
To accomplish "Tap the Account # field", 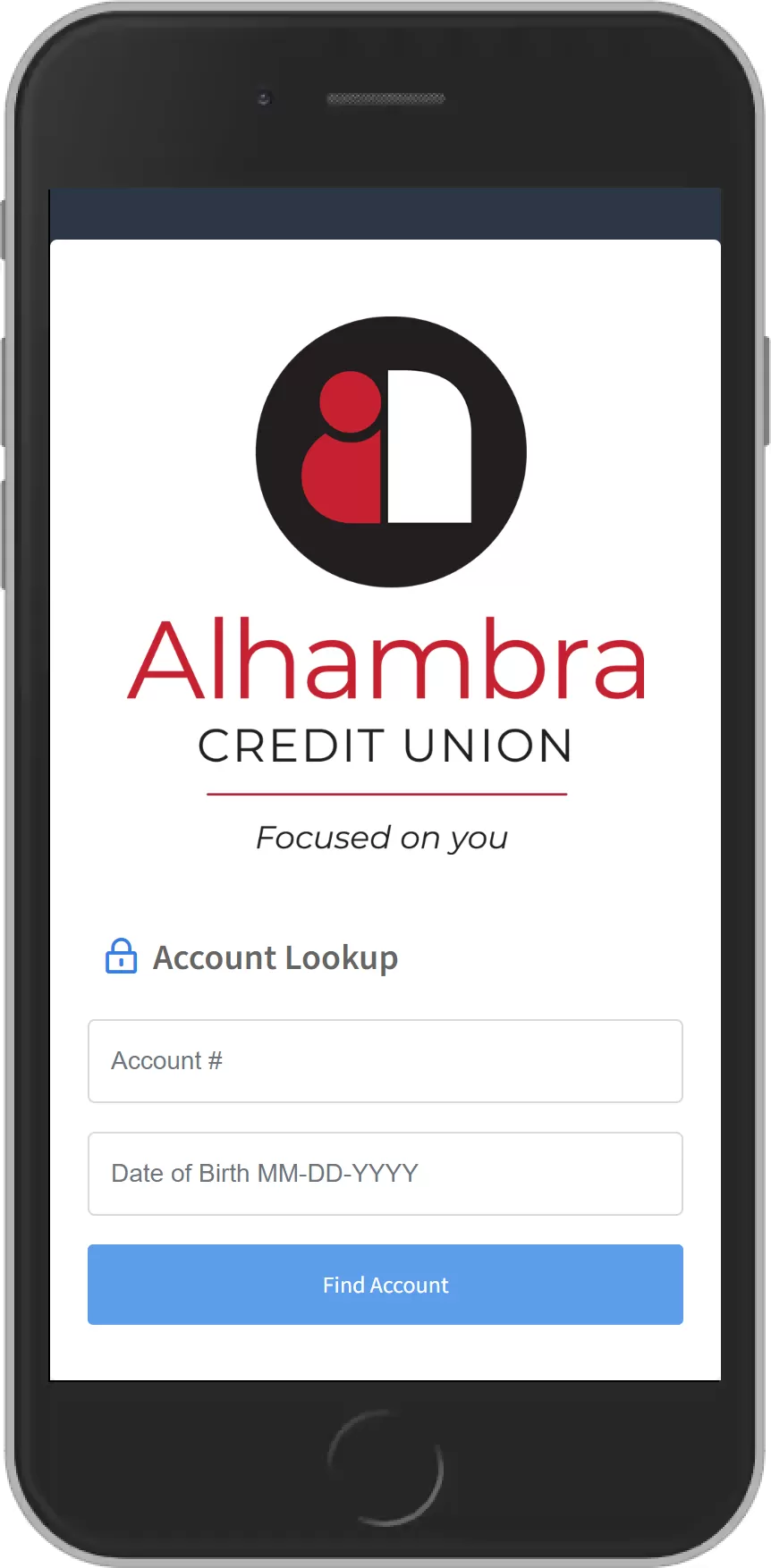I will coord(385,1061).
